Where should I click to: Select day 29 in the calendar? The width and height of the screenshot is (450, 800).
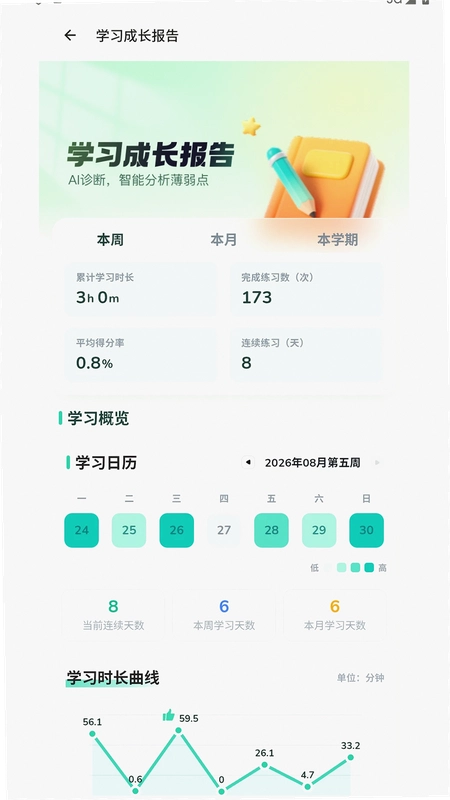click(319, 530)
